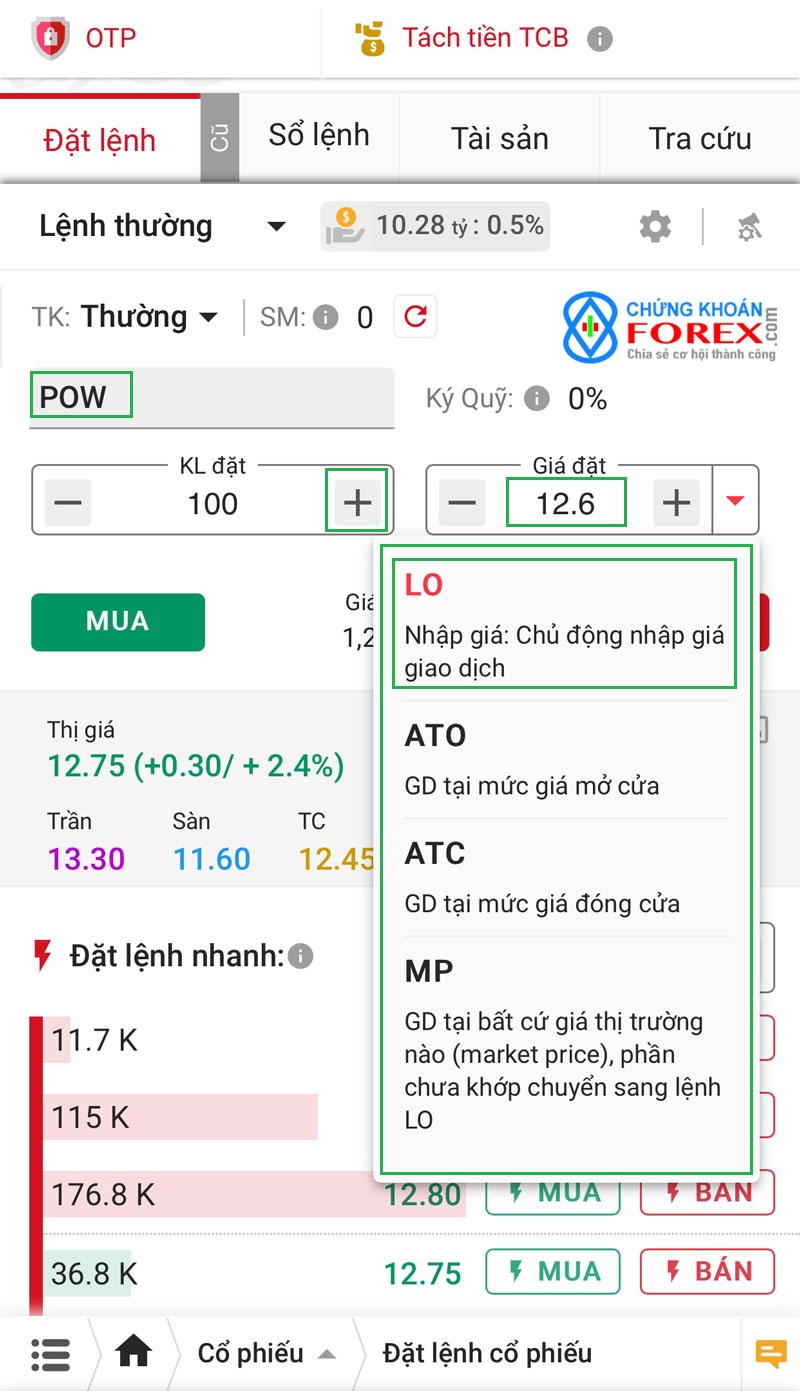Select the LO order type
Screen dimensions: 800x1391
[565, 624]
